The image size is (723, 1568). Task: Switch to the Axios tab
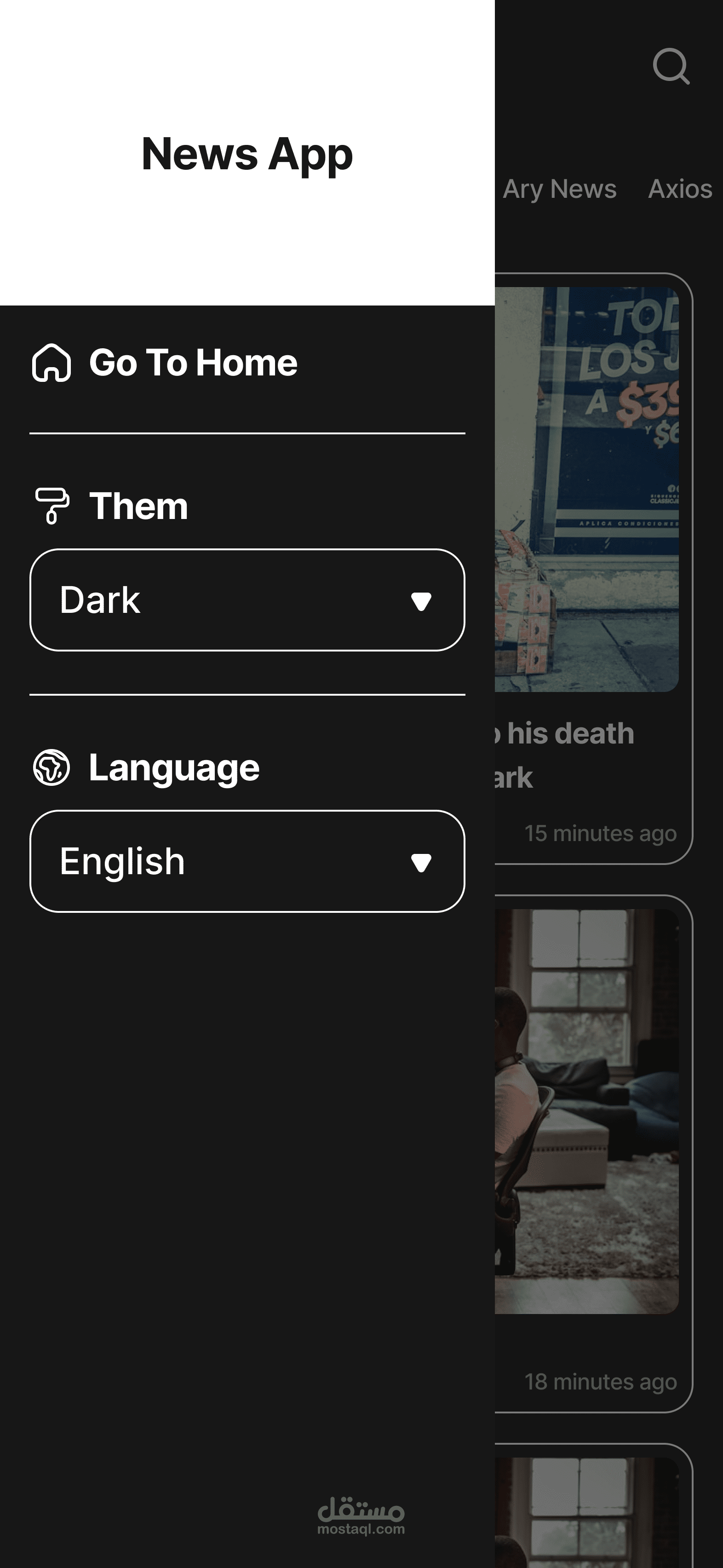[680, 189]
